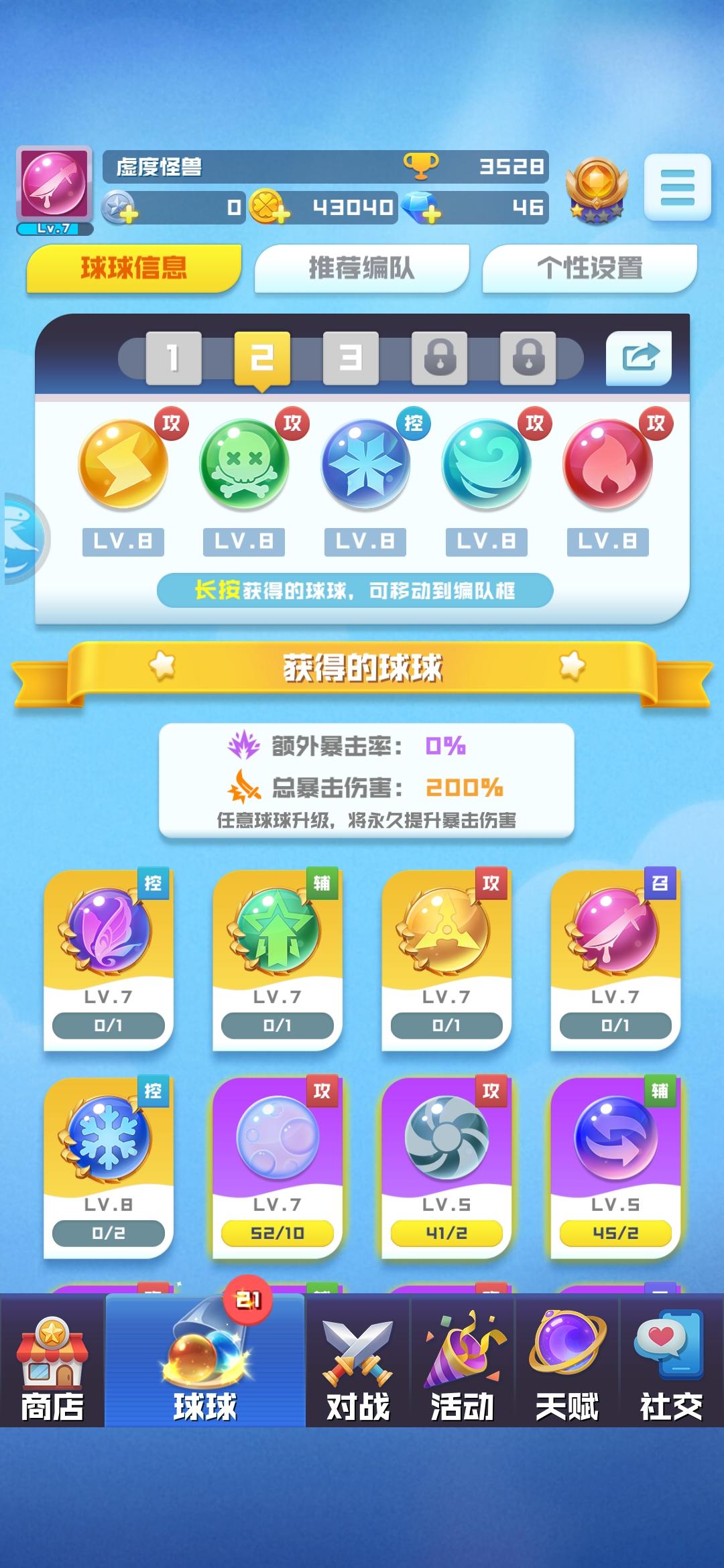
Task: Open the 个性设置 tab
Action: [x=589, y=267]
